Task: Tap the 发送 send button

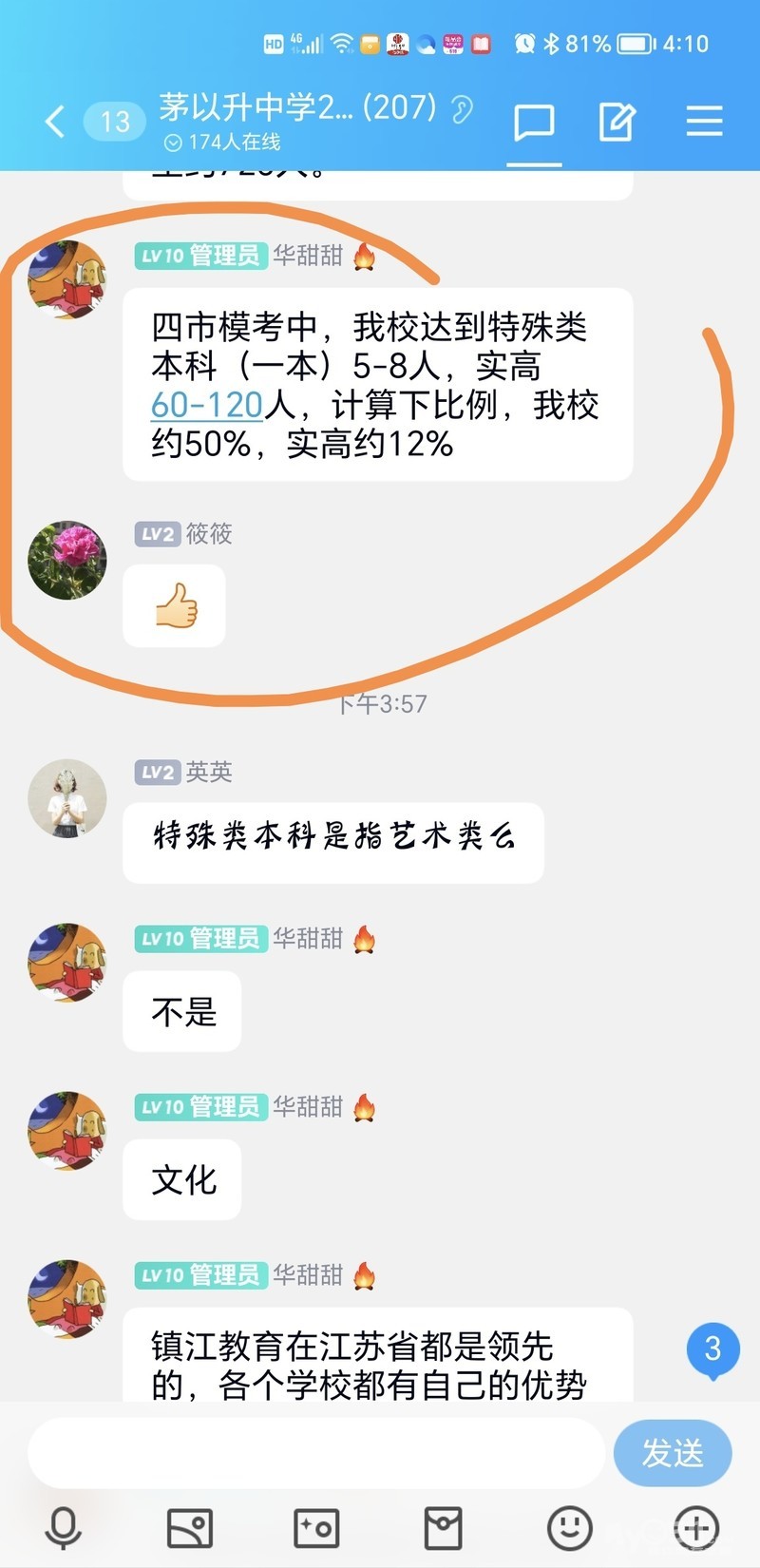Action: 673,1452
